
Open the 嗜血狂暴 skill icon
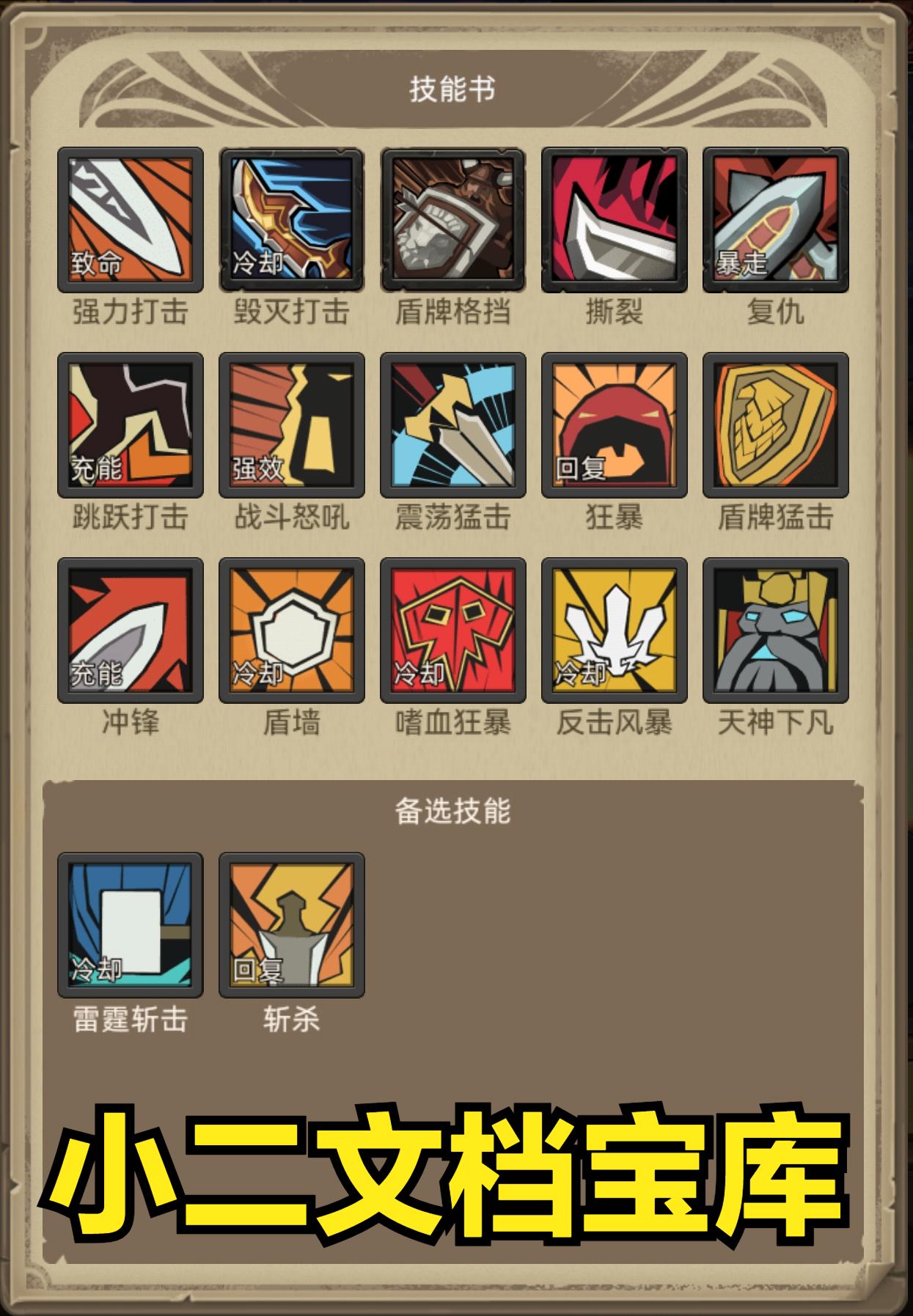click(453, 631)
